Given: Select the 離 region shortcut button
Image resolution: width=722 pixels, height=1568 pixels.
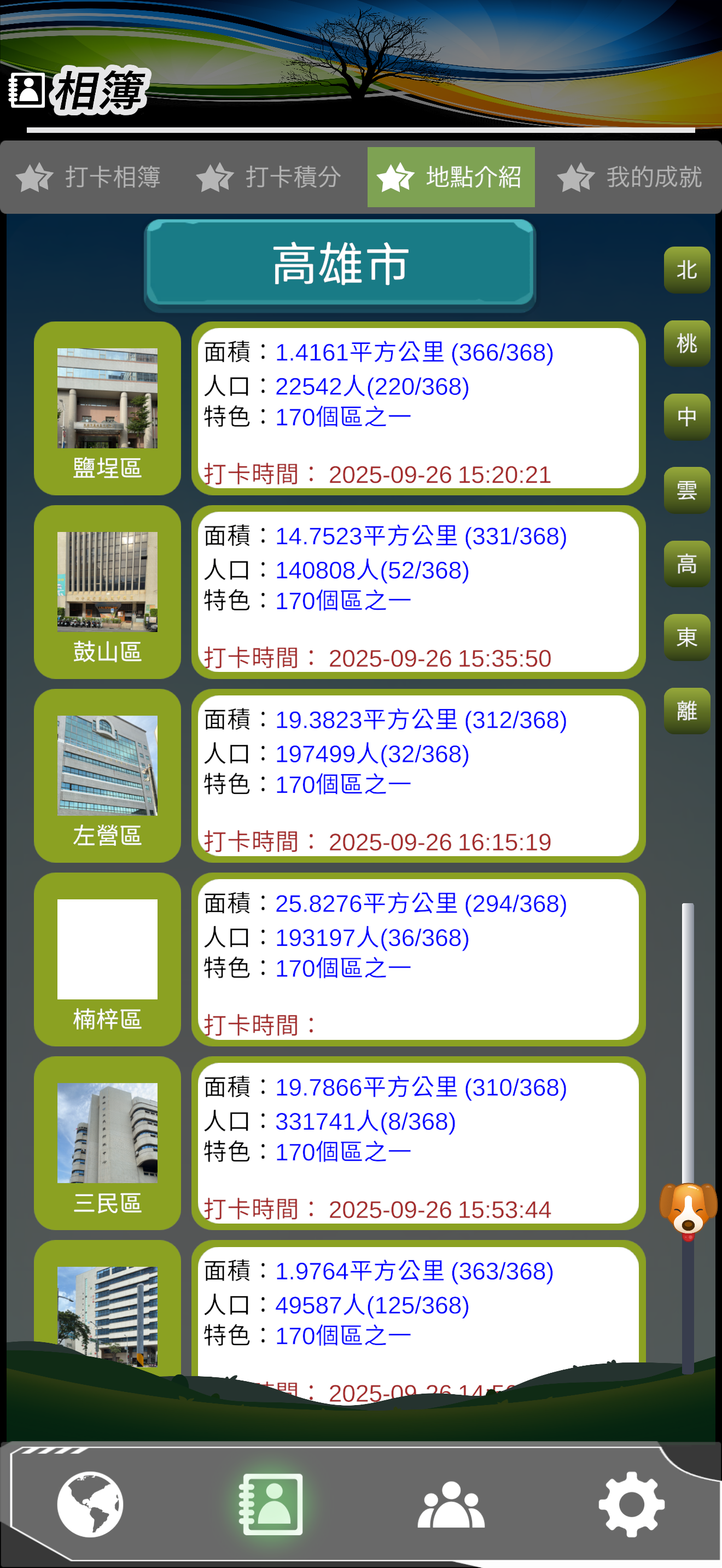Looking at the screenshot, I should click(x=686, y=712).
